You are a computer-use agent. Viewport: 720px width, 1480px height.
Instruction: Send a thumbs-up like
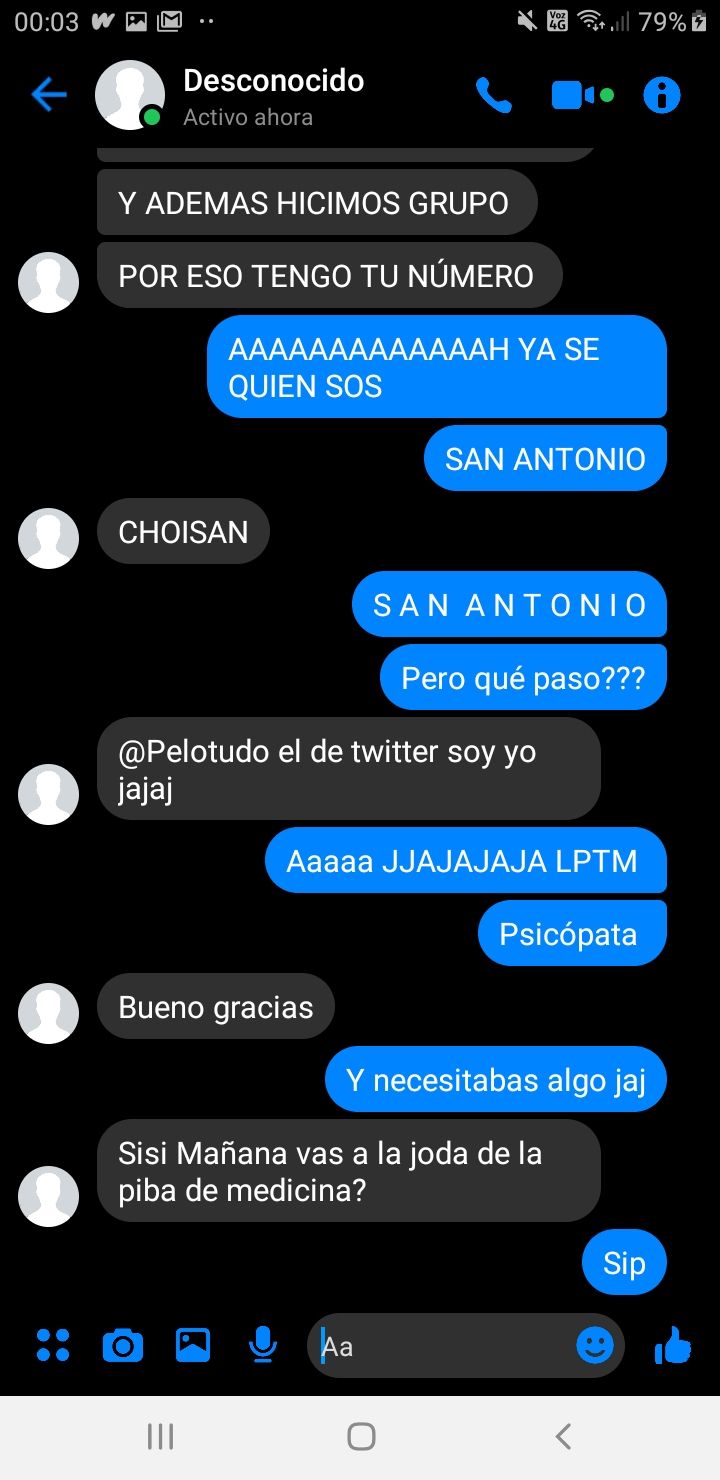(674, 1345)
